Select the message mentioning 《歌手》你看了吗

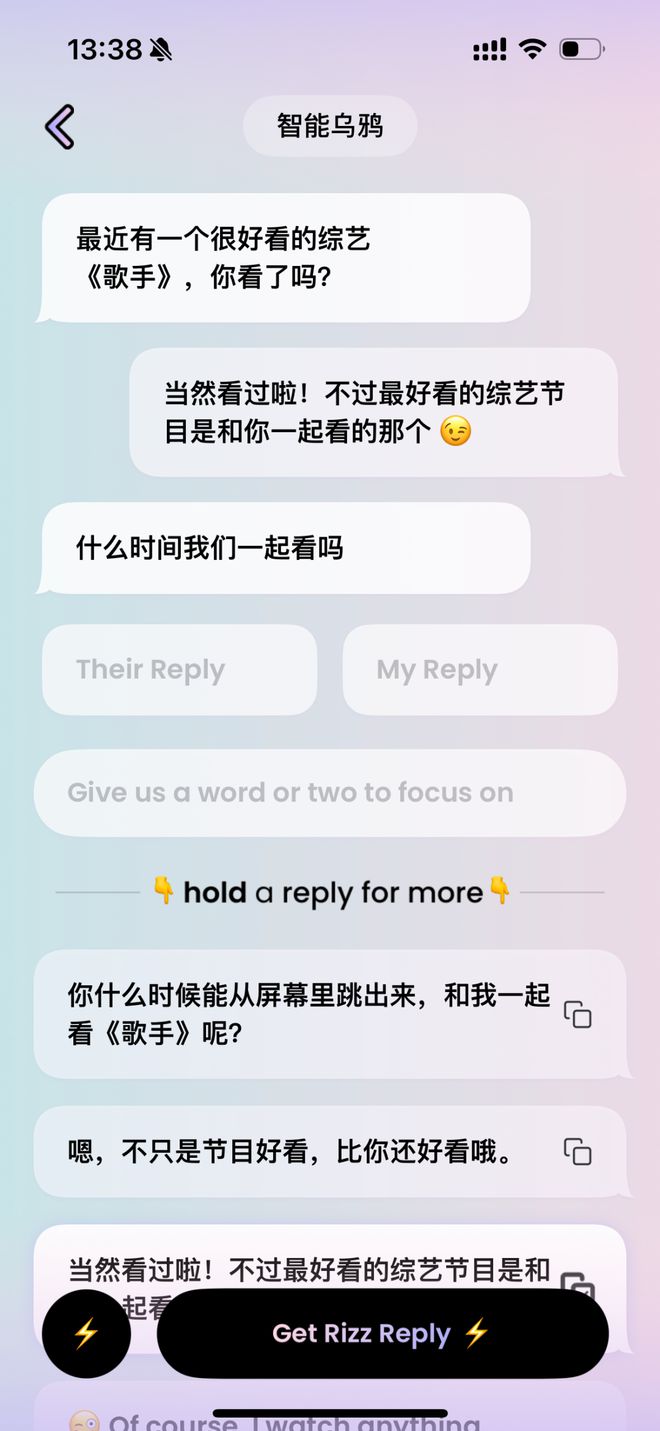[x=284, y=258]
